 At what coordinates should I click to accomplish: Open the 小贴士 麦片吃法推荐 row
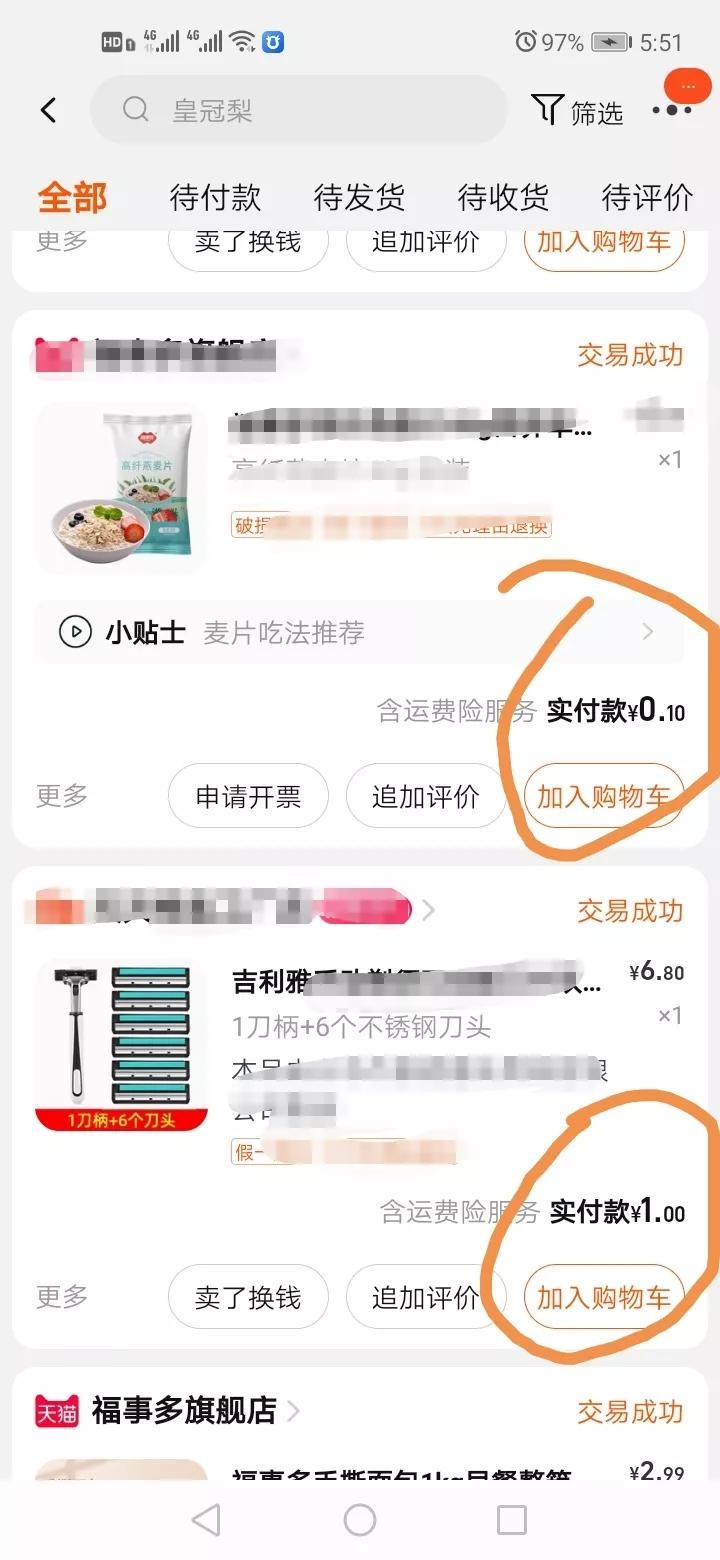pyautogui.click(x=358, y=632)
